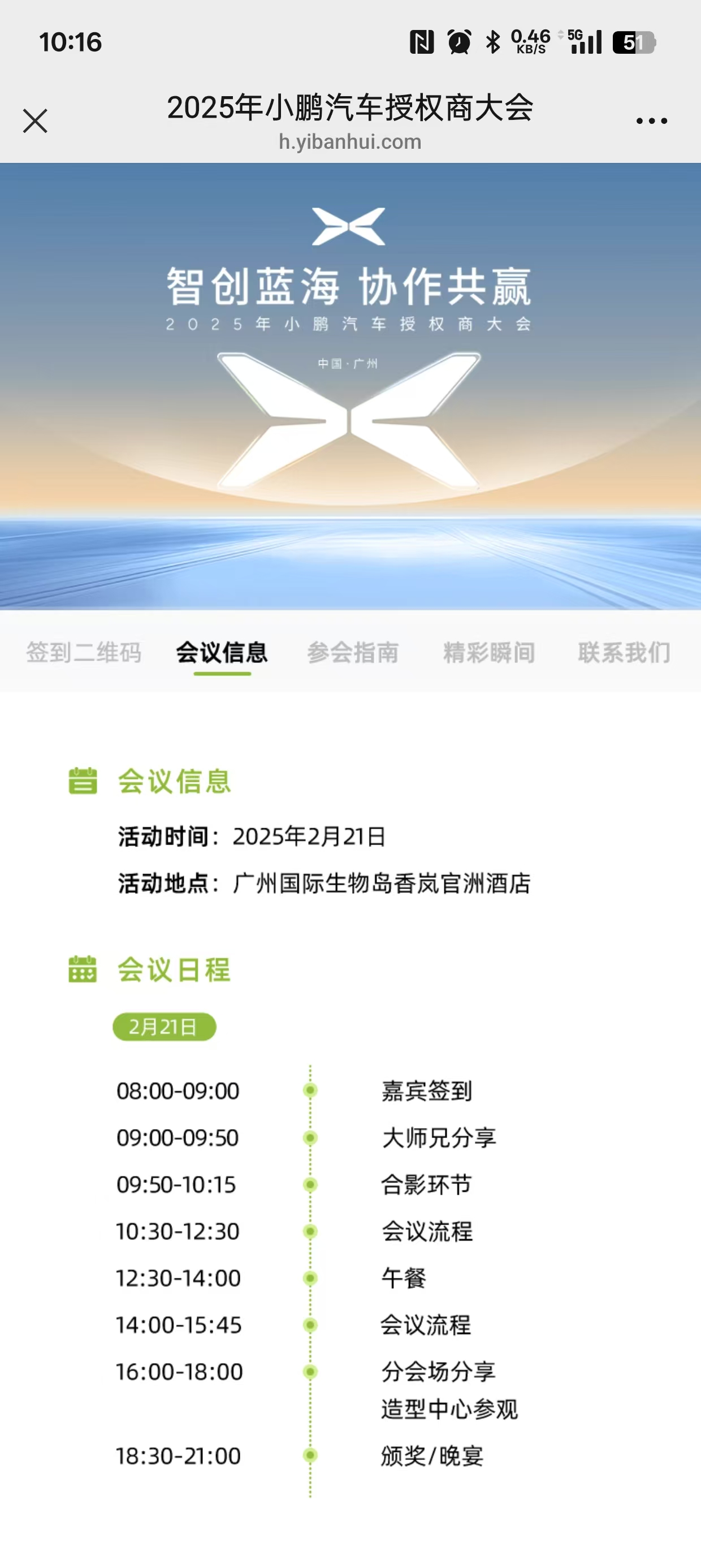This screenshot has height=1568, width=701.
Task: Switch to the 联系我们 tab
Action: click(x=624, y=653)
